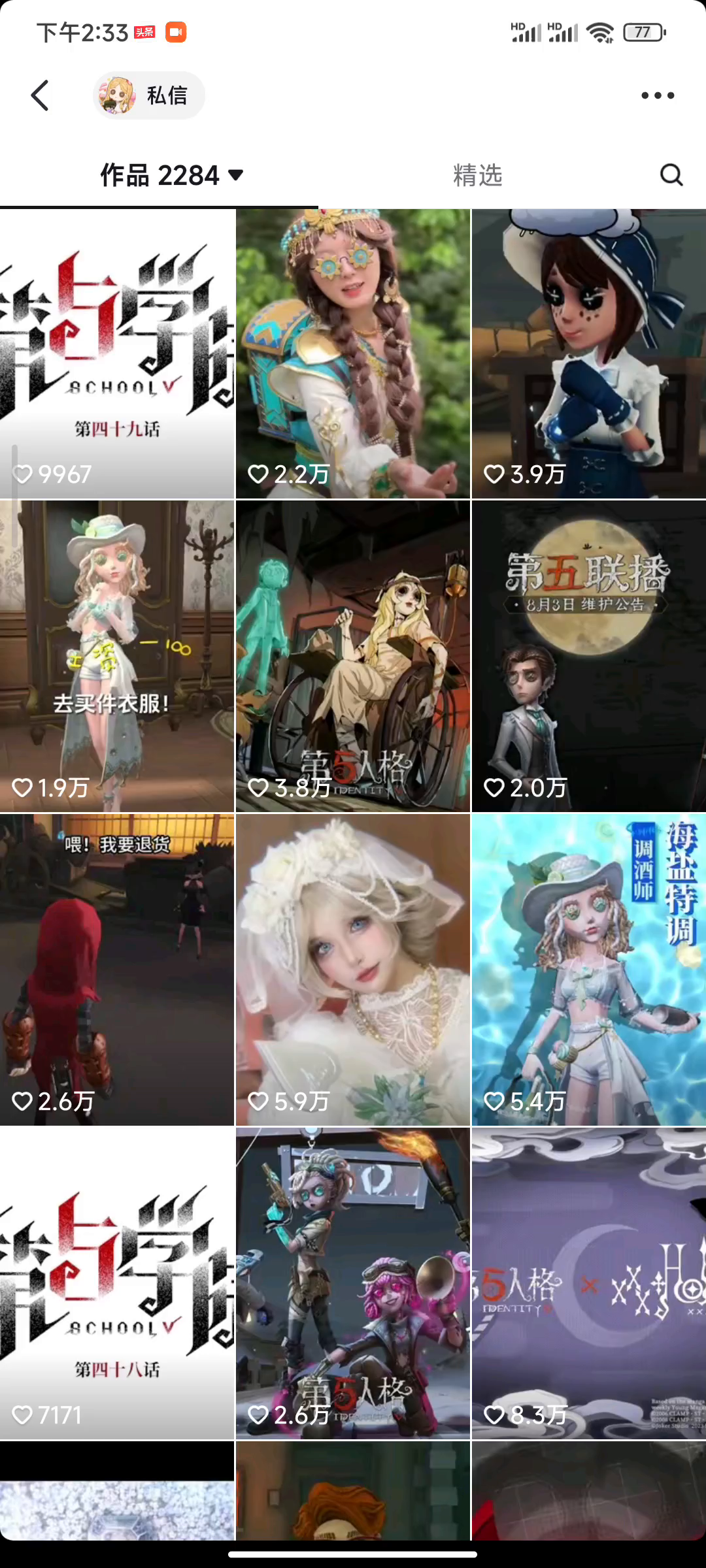Open the collaboration video with 8.3万 likes
706x1568 pixels.
pyautogui.click(x=588, y=1282)
